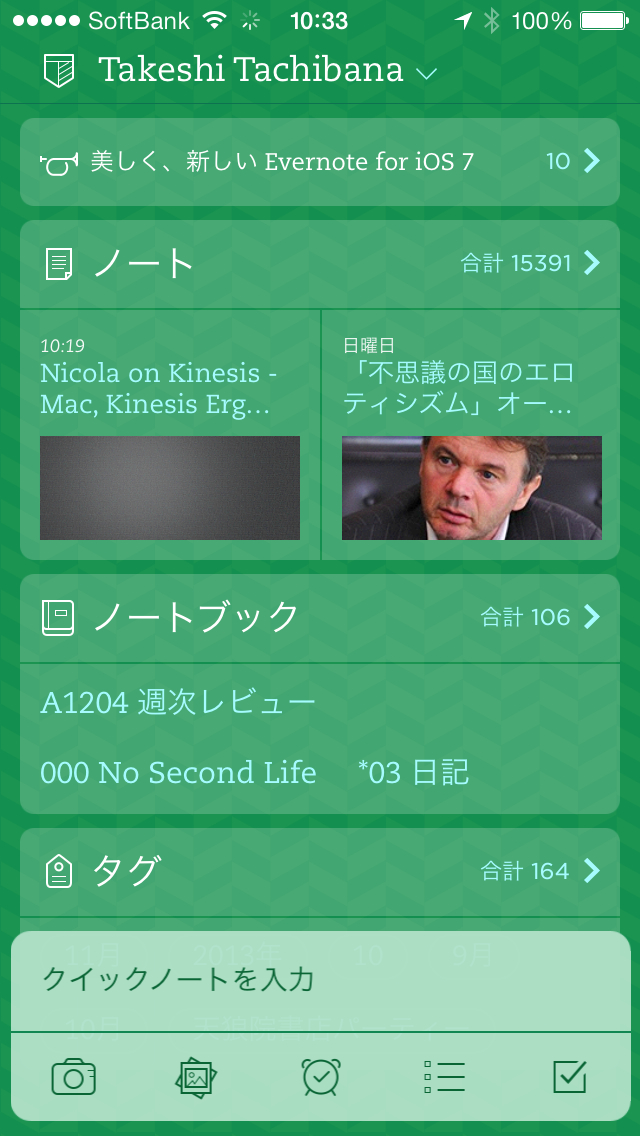The width and height of the screenshot is (640, 1136).
Task: Open notebook *03 日記
Action: tap(413, 773)
